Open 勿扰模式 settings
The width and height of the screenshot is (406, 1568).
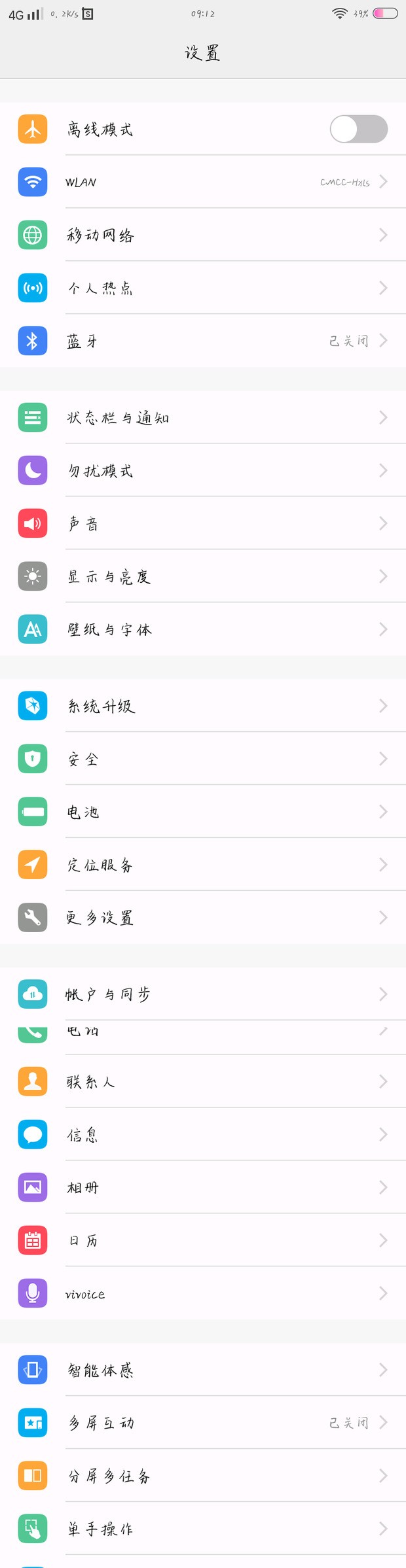(203, 470)
